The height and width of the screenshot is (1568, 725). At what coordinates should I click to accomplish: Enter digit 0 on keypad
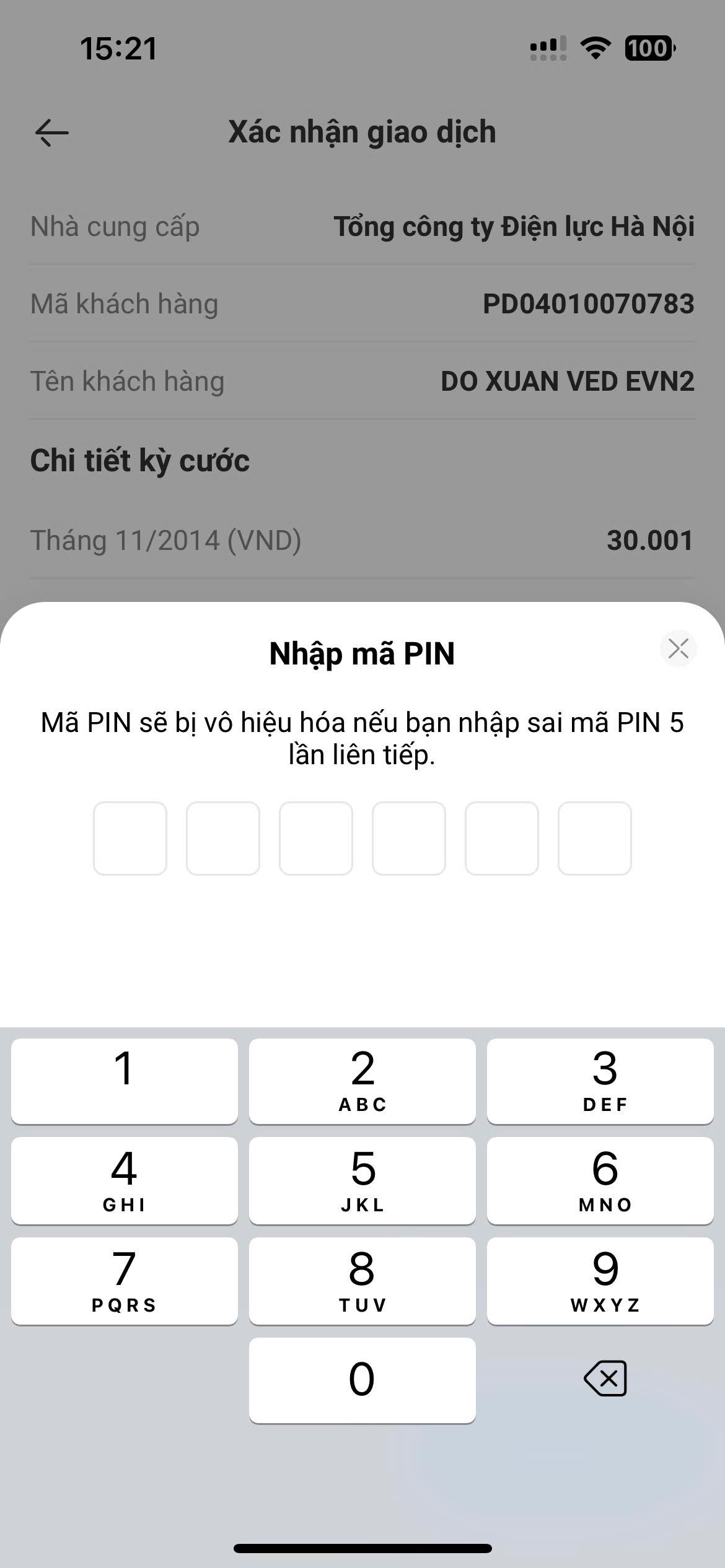click(362, 1380)
